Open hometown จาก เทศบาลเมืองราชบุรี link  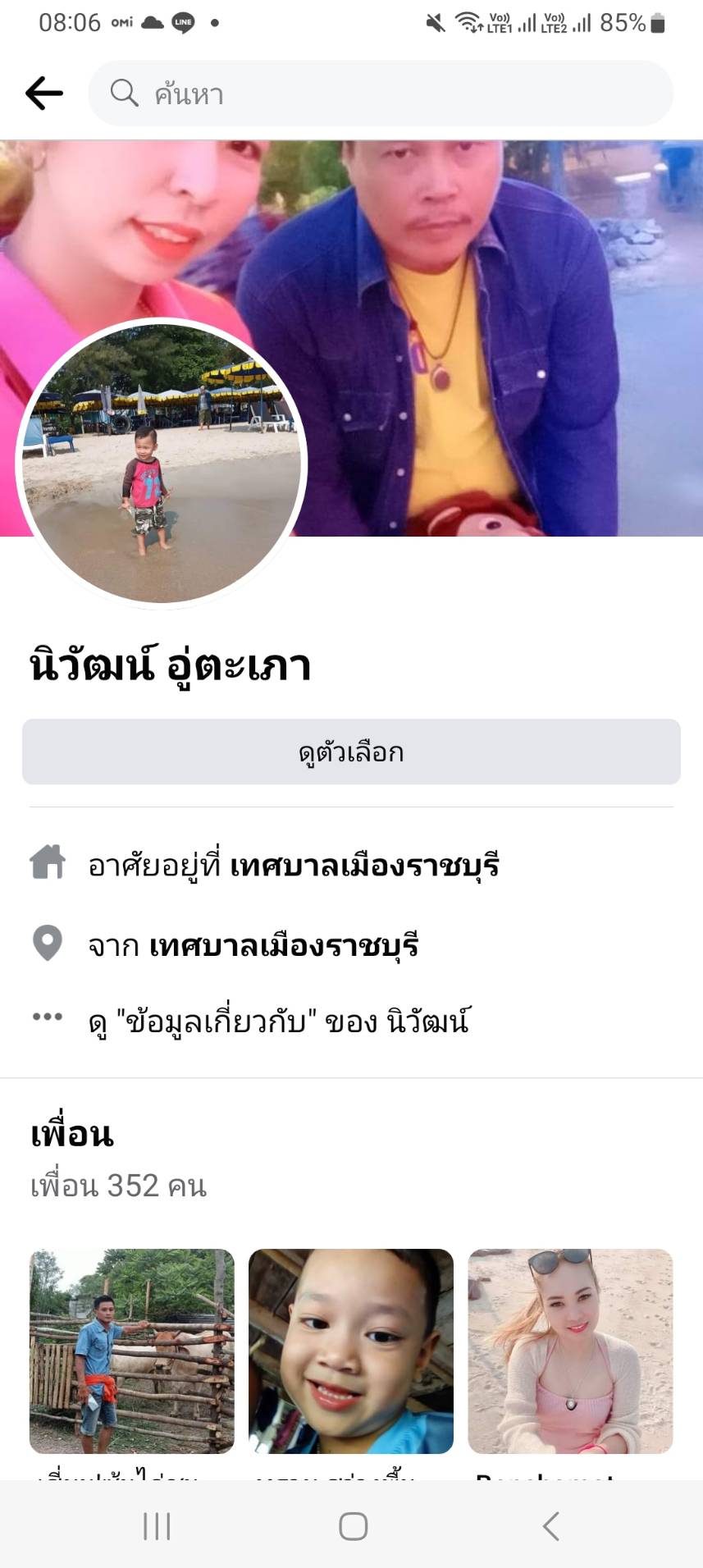click(283, 945)
